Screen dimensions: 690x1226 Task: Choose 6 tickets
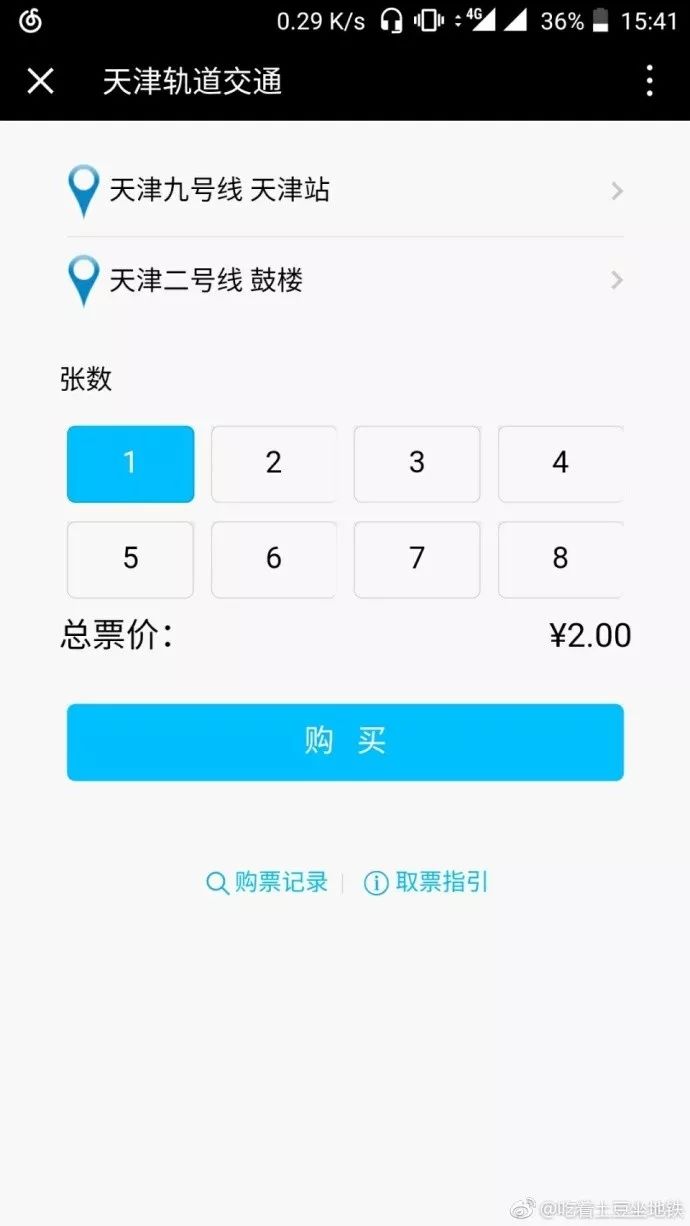[x=273, y=559]
